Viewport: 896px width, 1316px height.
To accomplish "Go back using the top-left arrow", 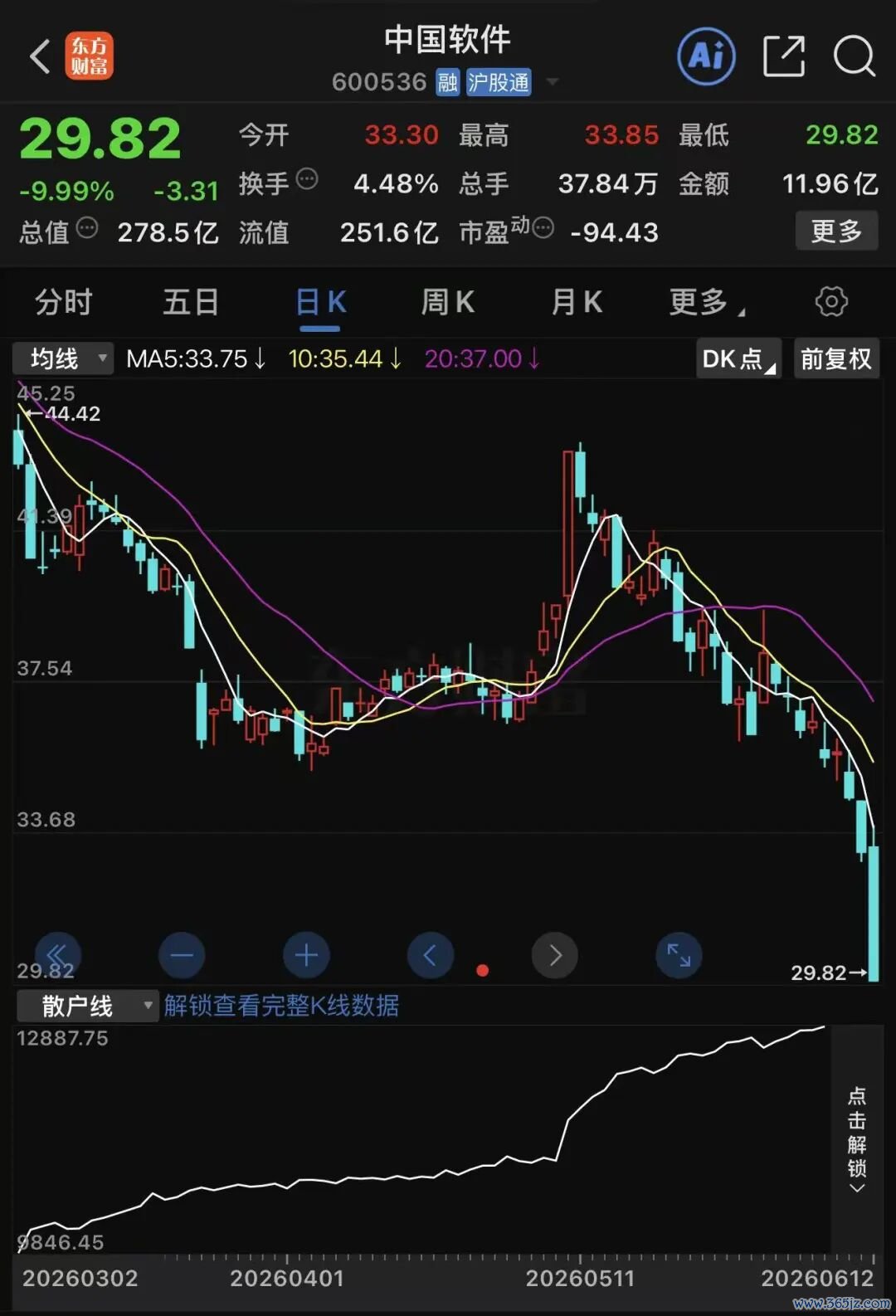I will click(39, 56).
